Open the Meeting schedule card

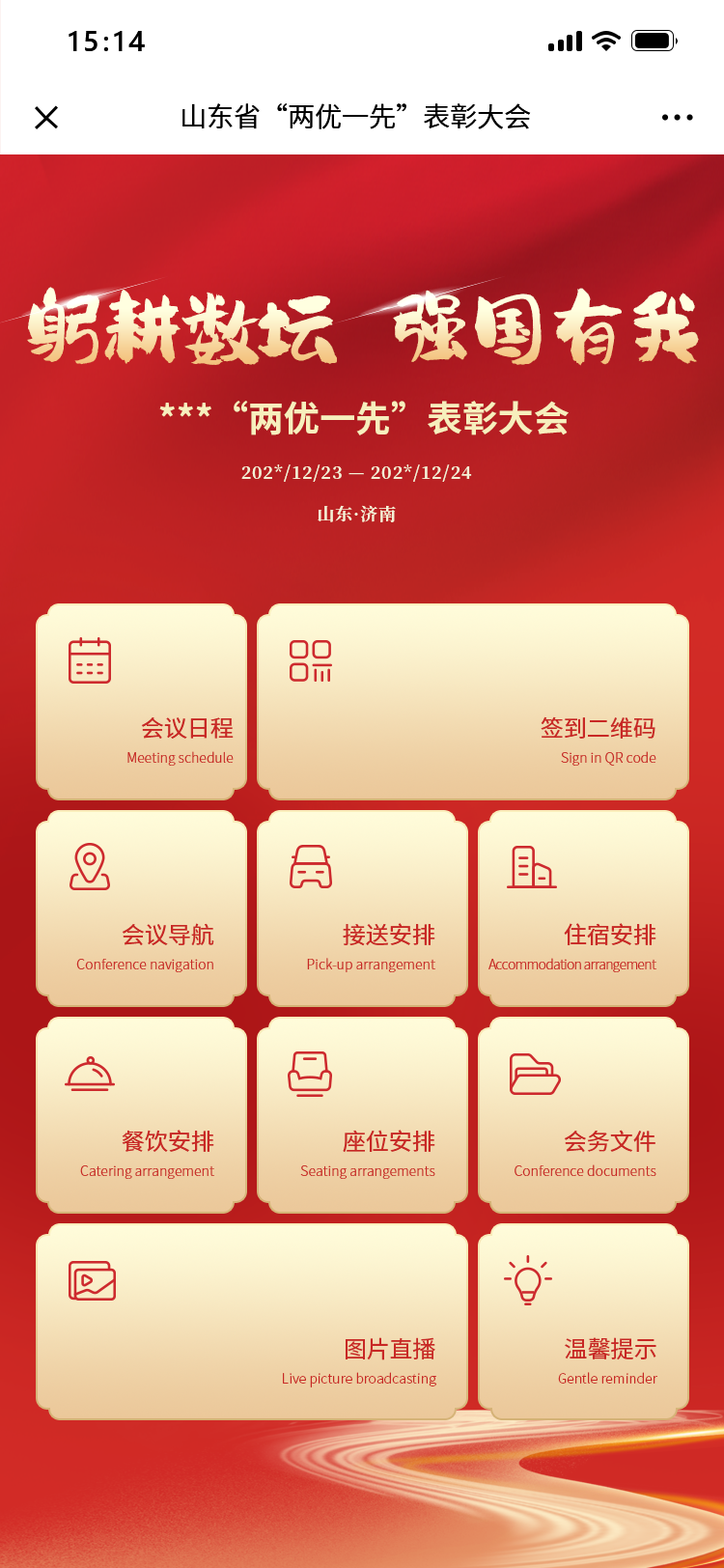coord(141,702)
